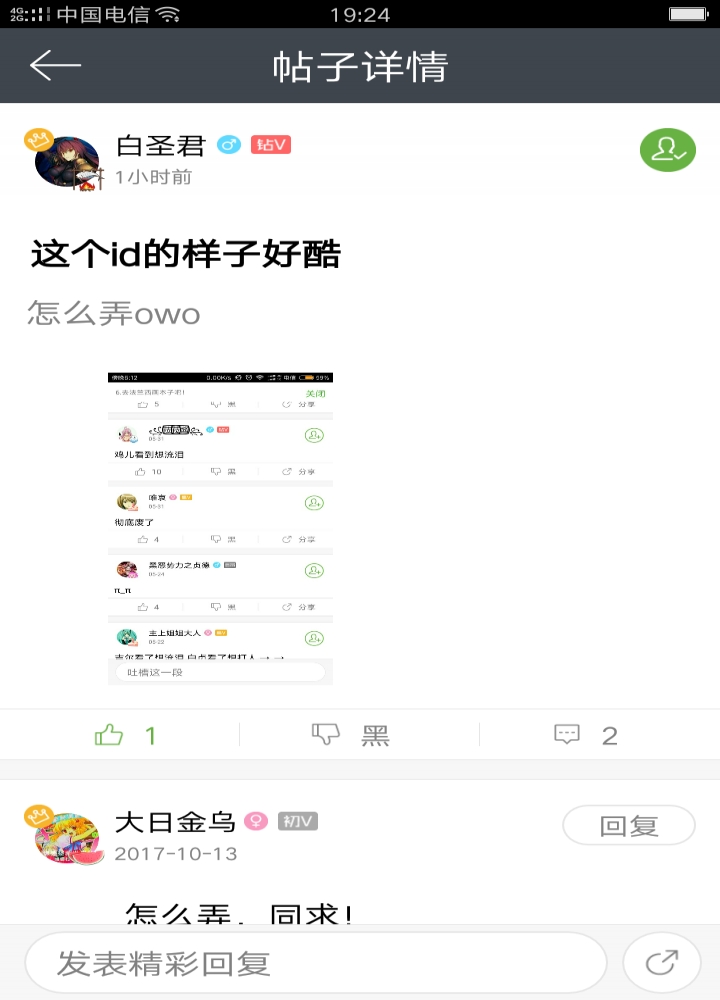Image resolution: width=720 pixels, height=1000 pixels.
Task: Open comments via the speech bubble icon
Action: pos(567,733)
